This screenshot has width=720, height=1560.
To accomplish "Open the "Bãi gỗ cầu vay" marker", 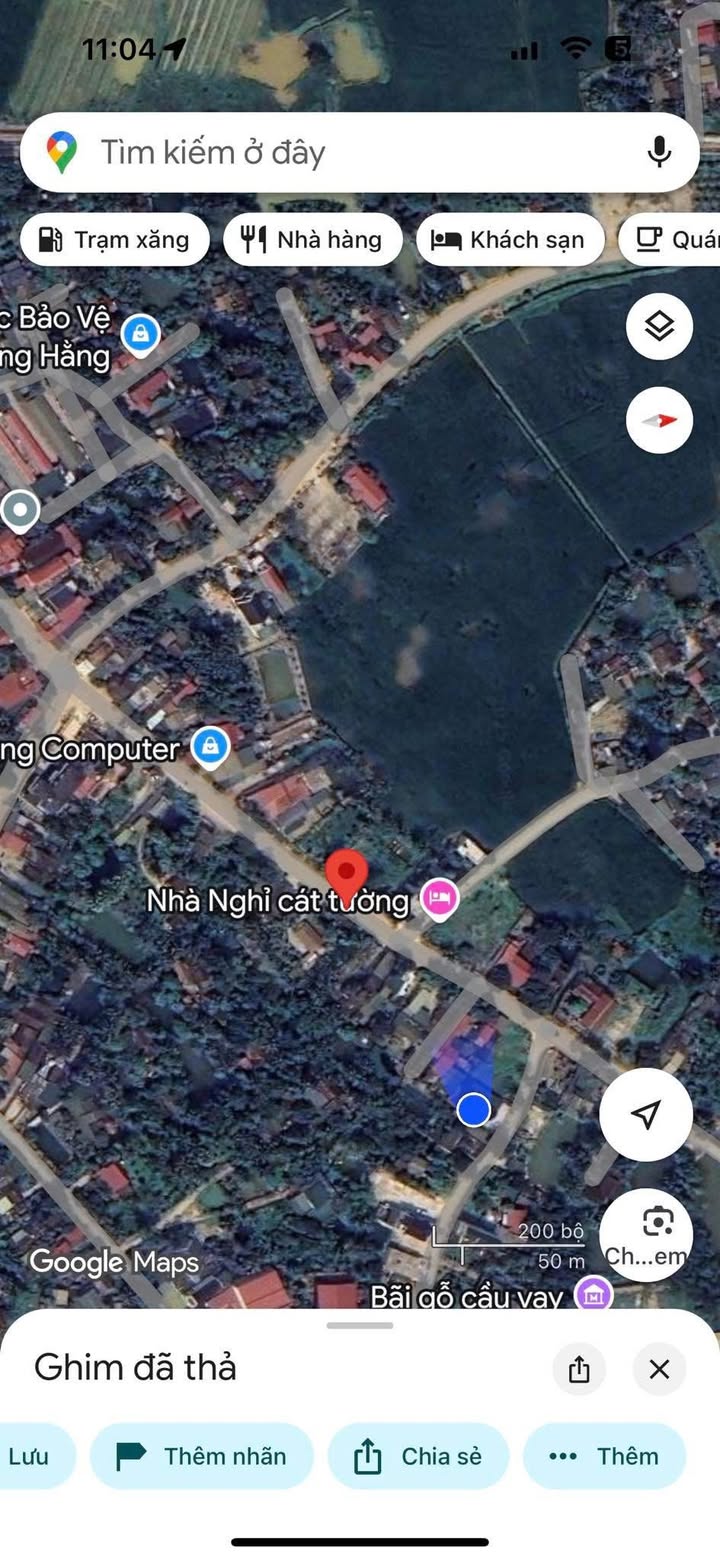I will (595, 1295).
